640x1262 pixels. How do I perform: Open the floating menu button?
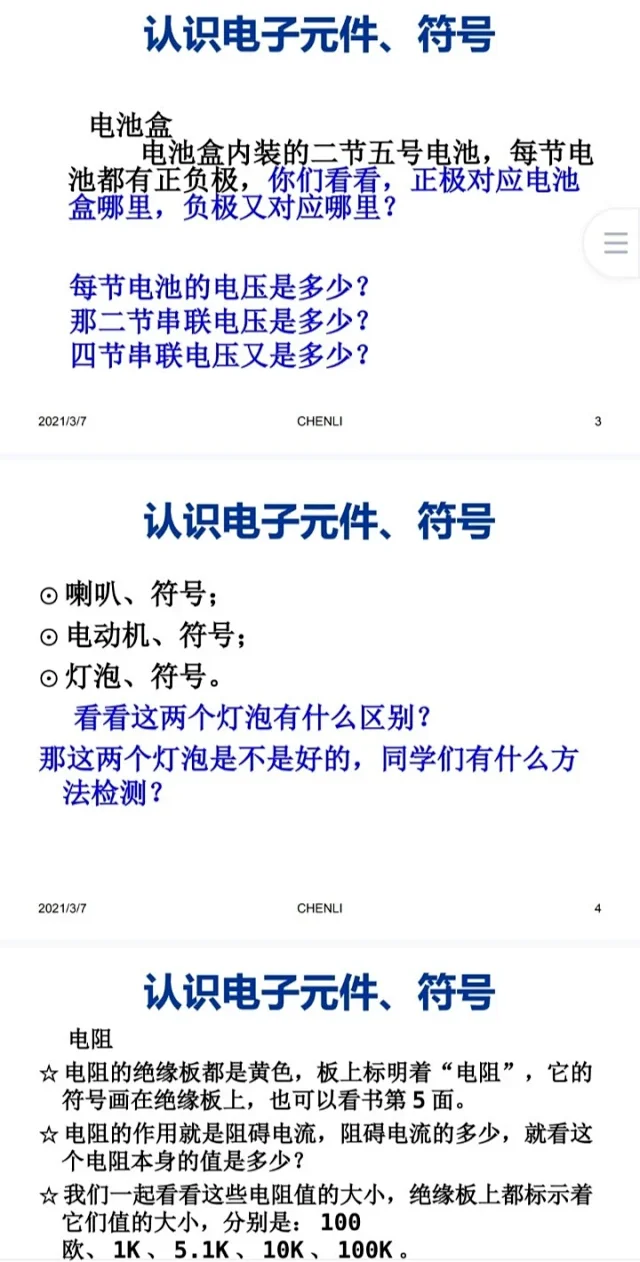click(x=615, y=243)
